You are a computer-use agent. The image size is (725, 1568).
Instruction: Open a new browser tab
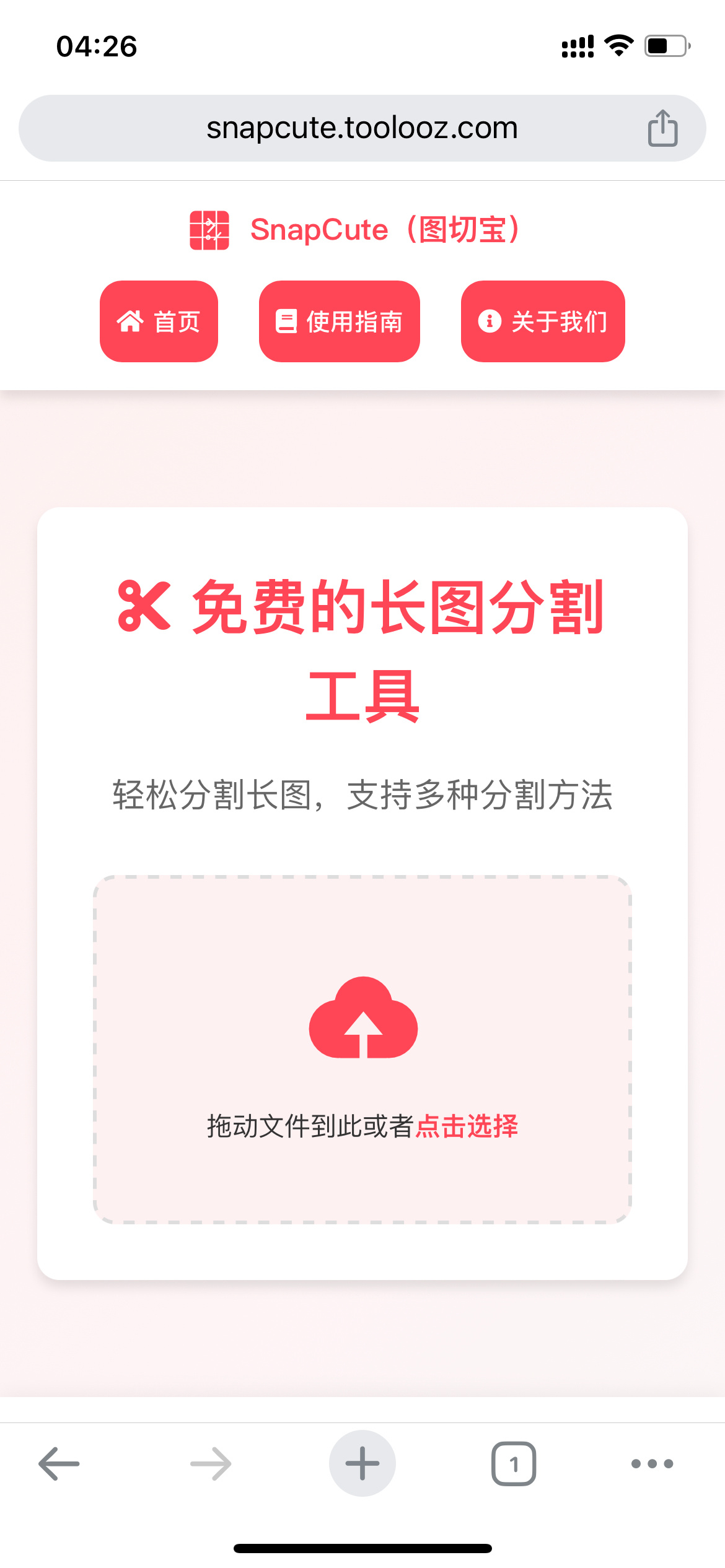click(x=362, y=1463)
